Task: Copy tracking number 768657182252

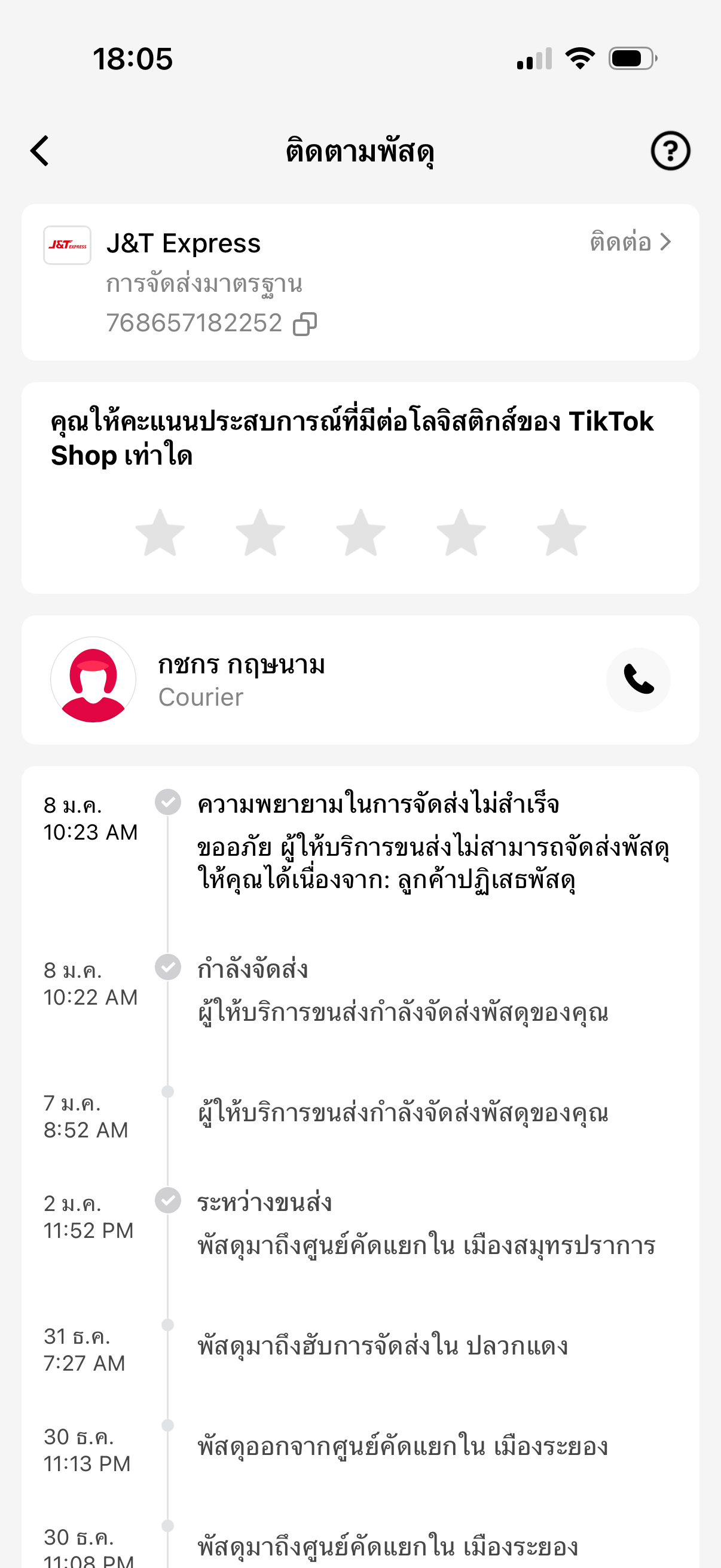Action: tap(305, 324)
